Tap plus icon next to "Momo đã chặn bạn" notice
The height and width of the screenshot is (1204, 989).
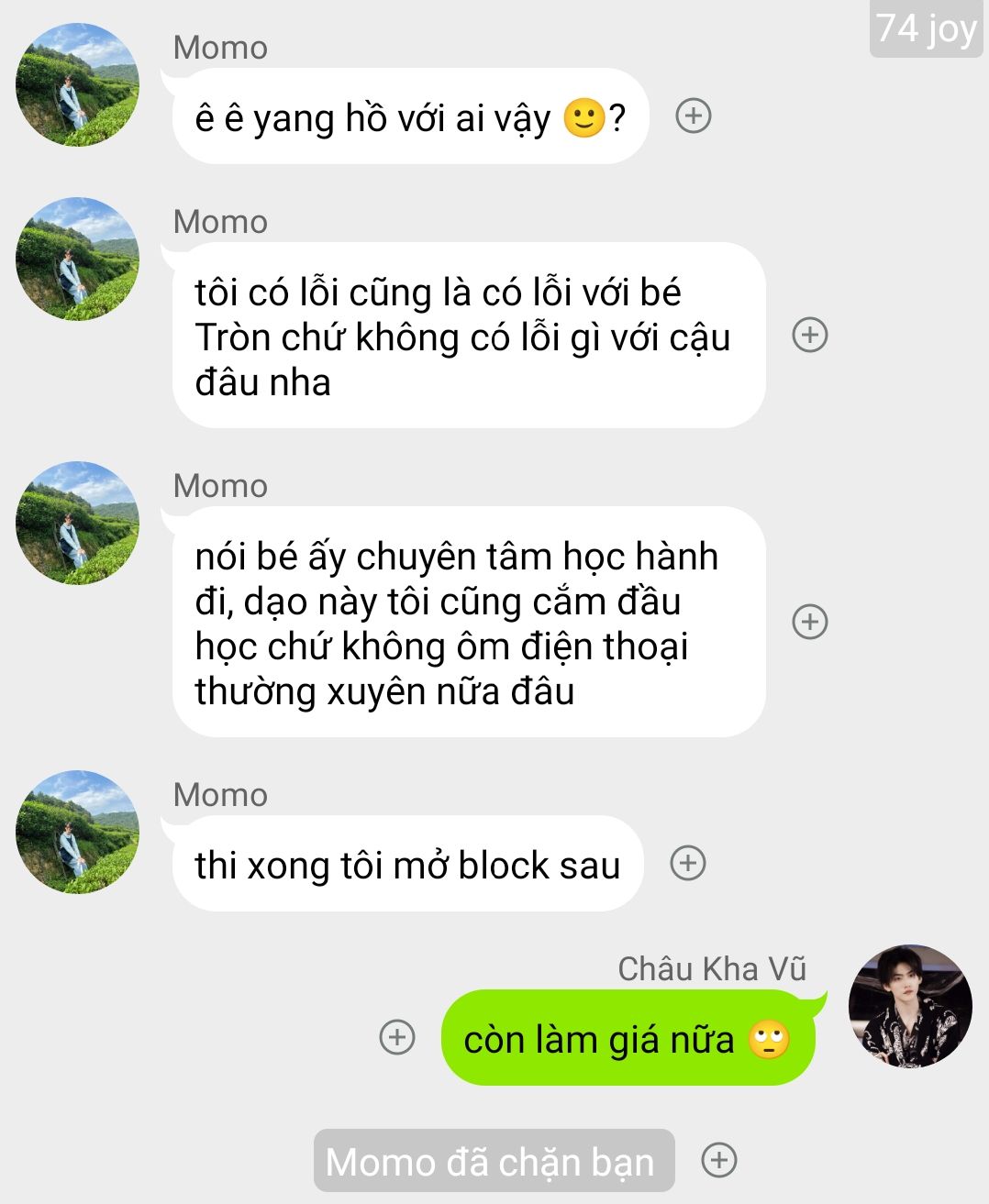tap(719, 1160)
